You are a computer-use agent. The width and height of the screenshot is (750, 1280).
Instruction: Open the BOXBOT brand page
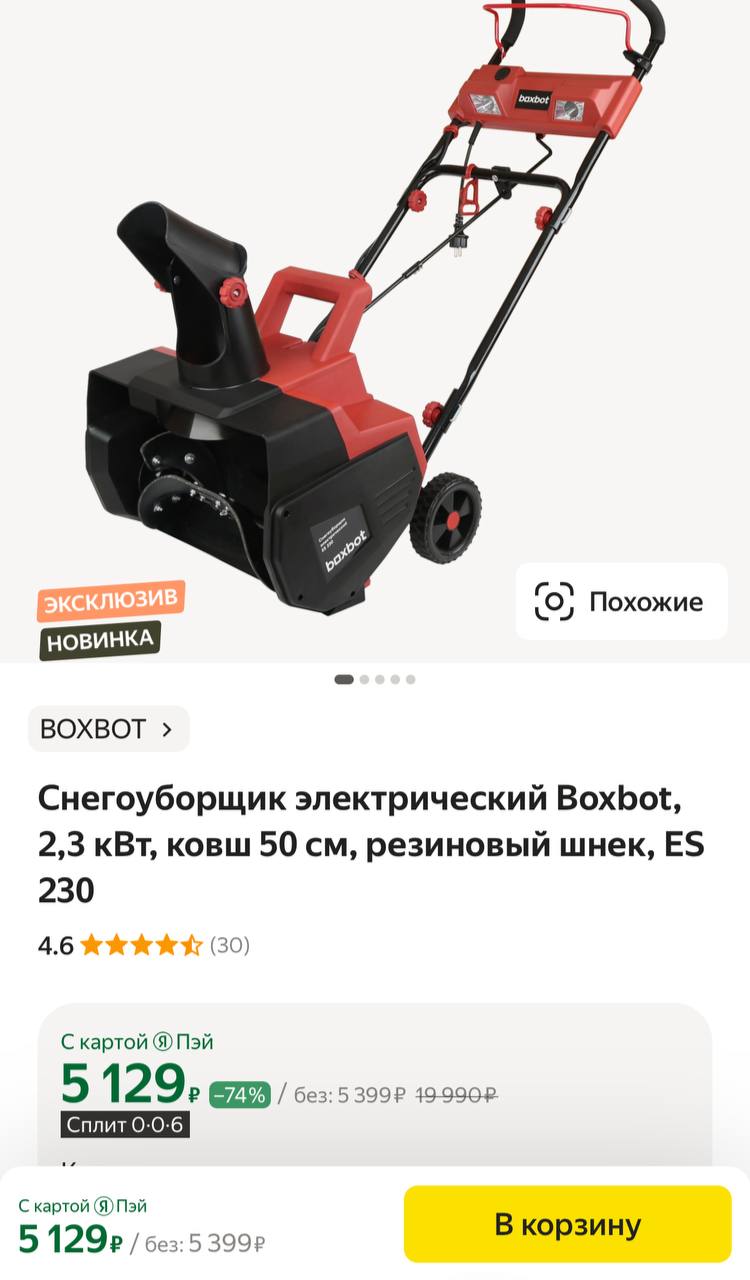click(108, 729)
